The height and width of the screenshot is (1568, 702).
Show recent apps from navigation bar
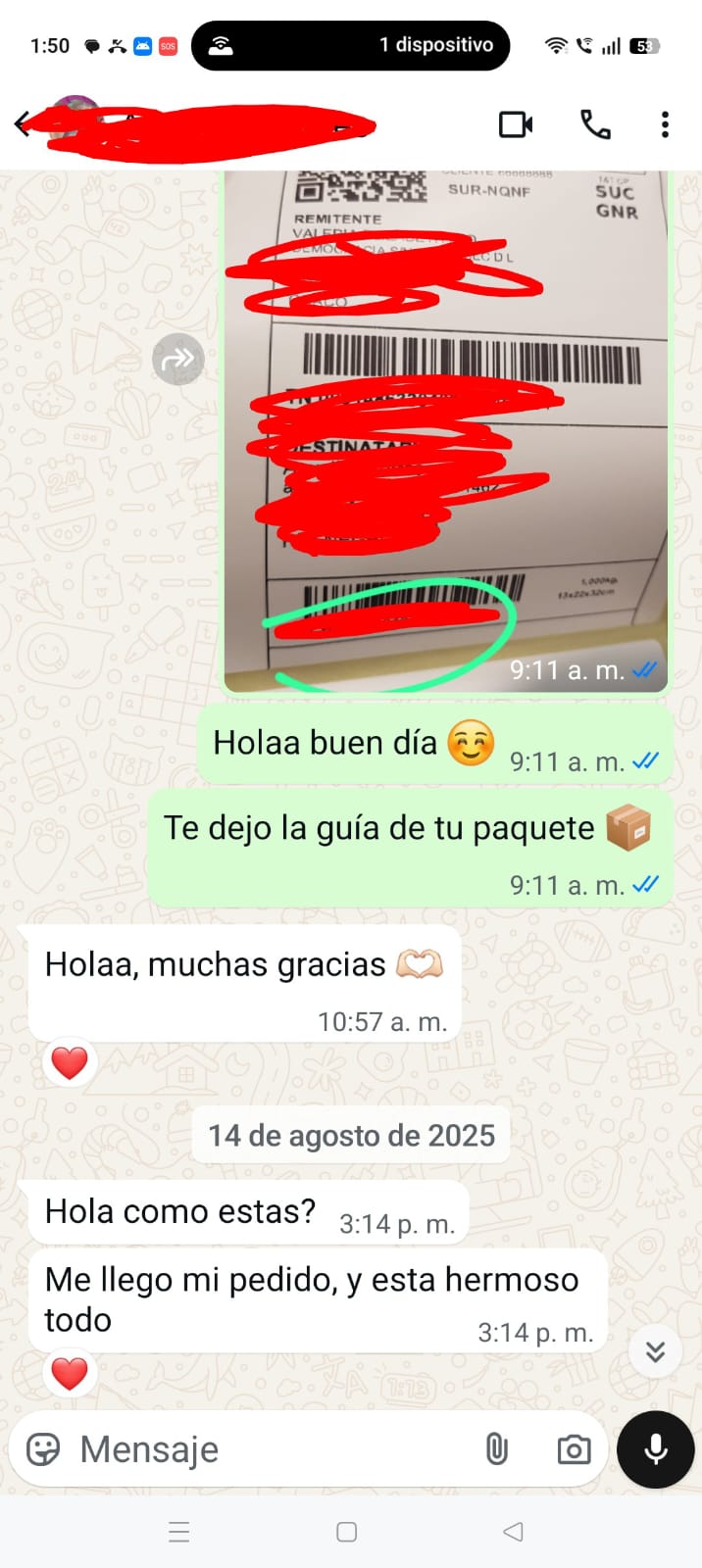[178, 1532]
